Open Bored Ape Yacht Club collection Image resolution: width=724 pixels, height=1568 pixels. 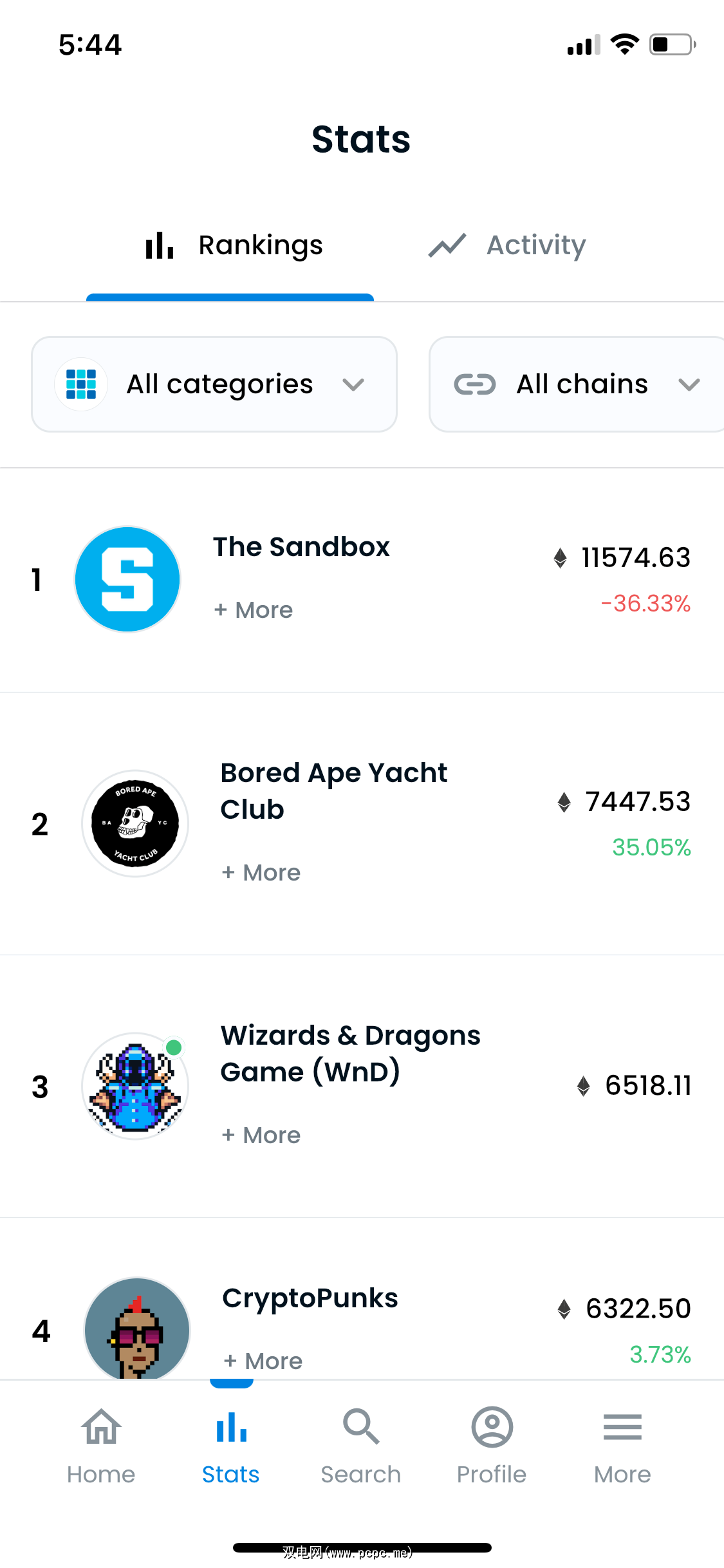click(333, 790)
